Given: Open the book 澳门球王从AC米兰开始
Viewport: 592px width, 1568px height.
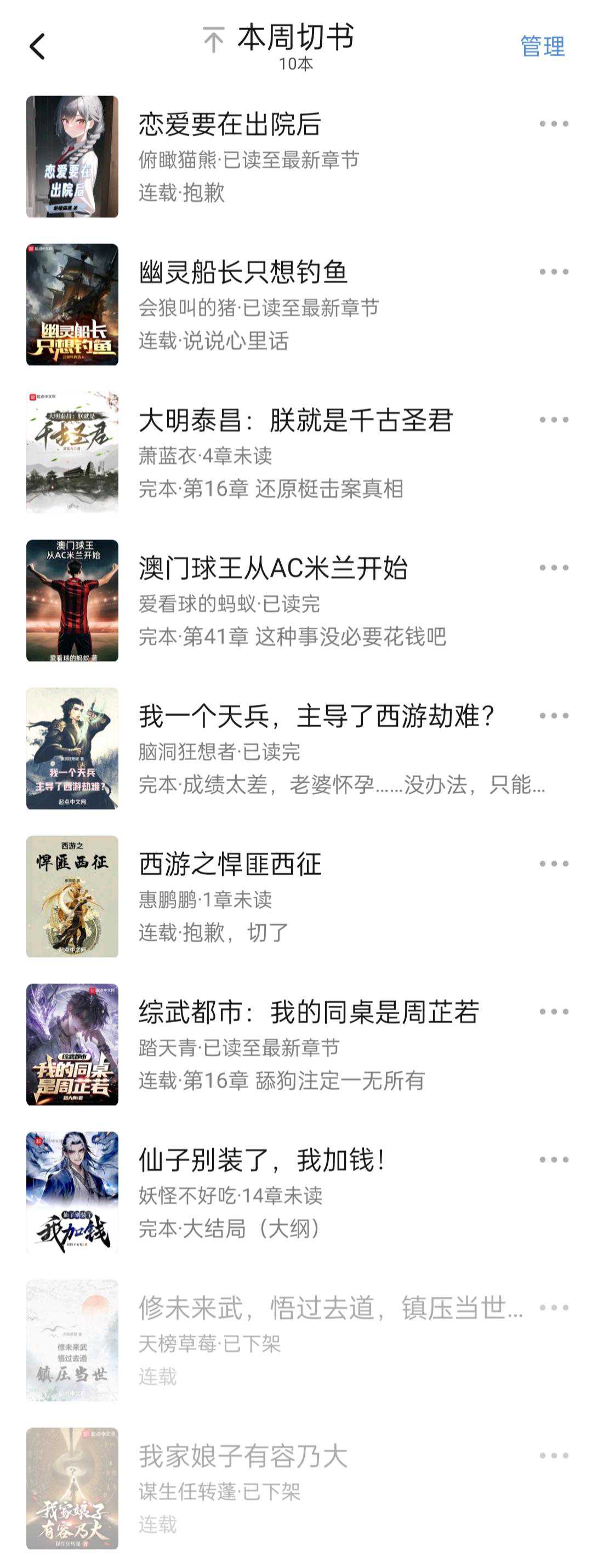Looking at the screenshot, I should tap(273, 569).
